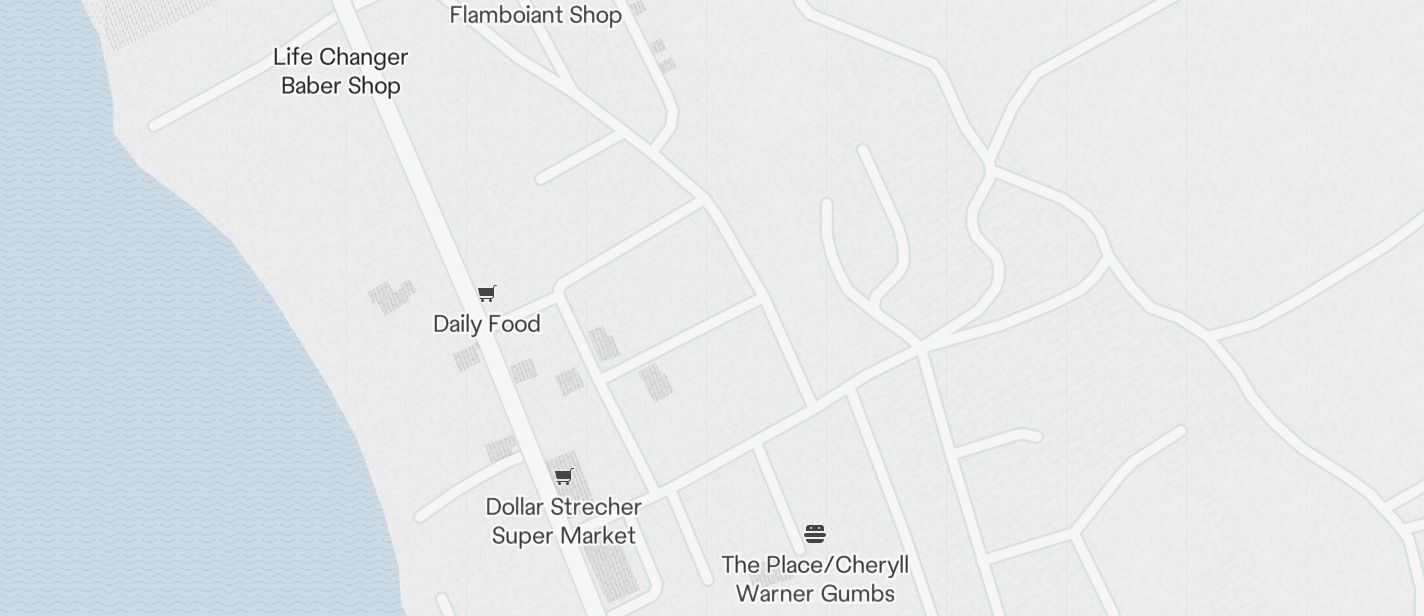Screen dimensions: 1424x616
Task: Open the Life Changer Baber Shop place label
Action: click(341, 72)
